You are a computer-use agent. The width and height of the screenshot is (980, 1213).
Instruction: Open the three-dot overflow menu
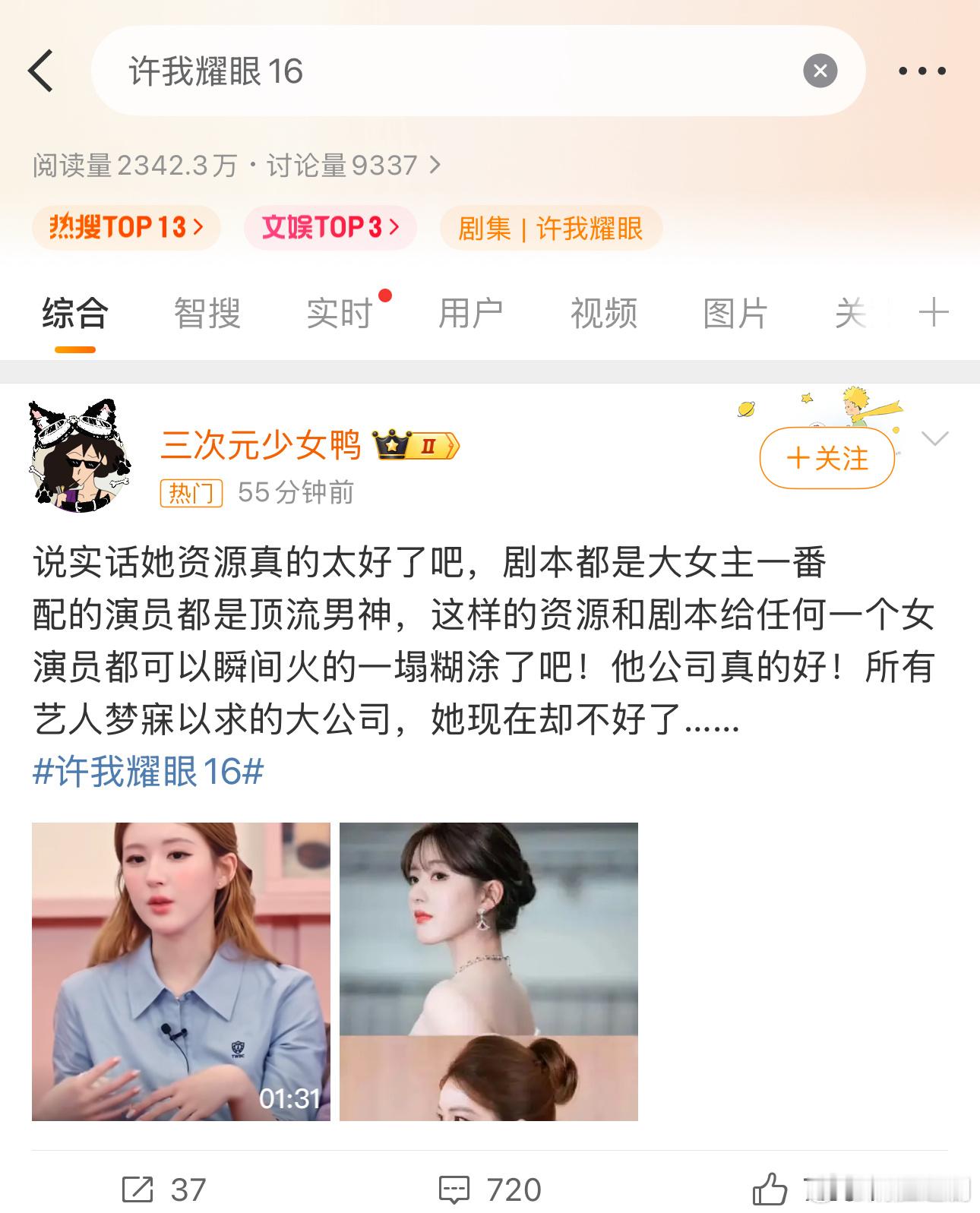pyautogui.click(x=922, y=71)
